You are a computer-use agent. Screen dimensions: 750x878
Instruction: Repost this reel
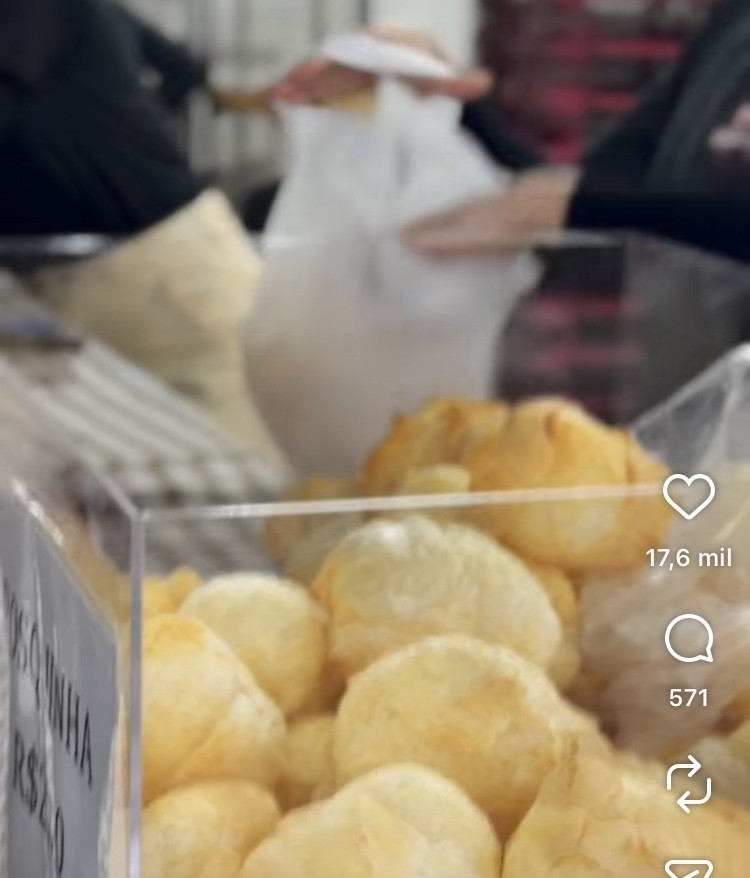point(689,782)
